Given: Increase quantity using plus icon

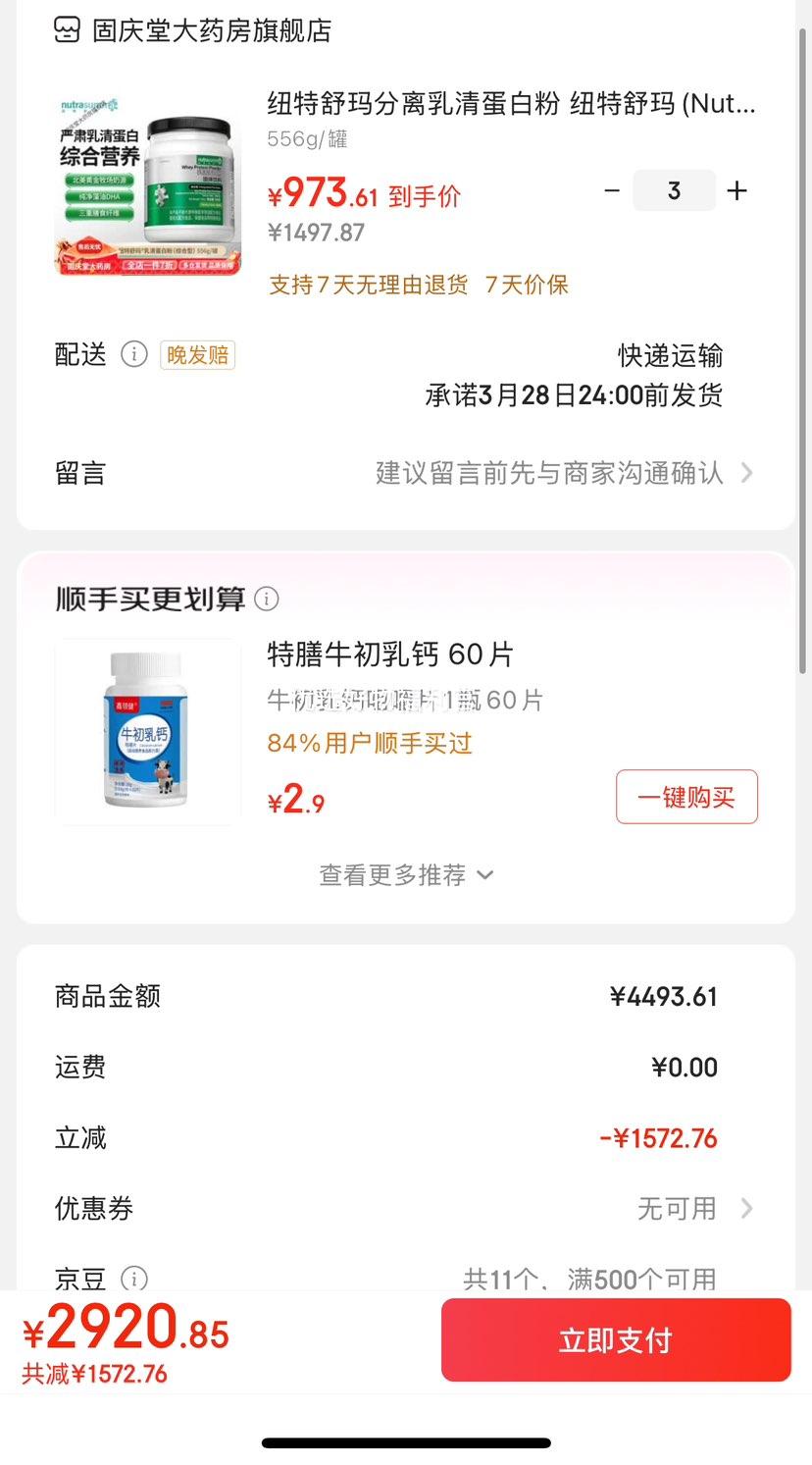Looking at the screenshot, I should pyautogui.click(x=736, y=190).
